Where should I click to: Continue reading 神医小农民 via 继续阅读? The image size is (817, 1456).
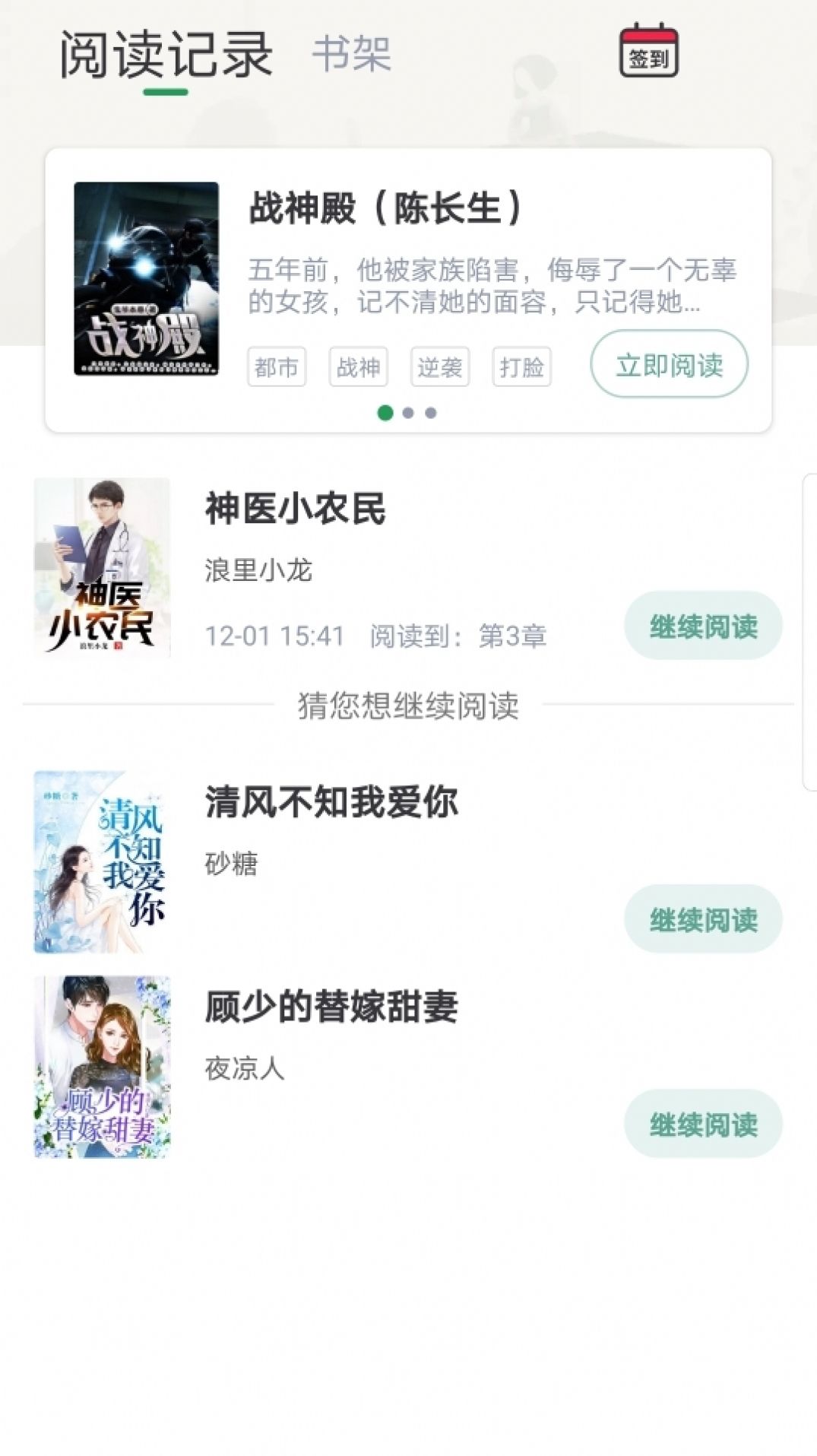[x=703, y=625]
